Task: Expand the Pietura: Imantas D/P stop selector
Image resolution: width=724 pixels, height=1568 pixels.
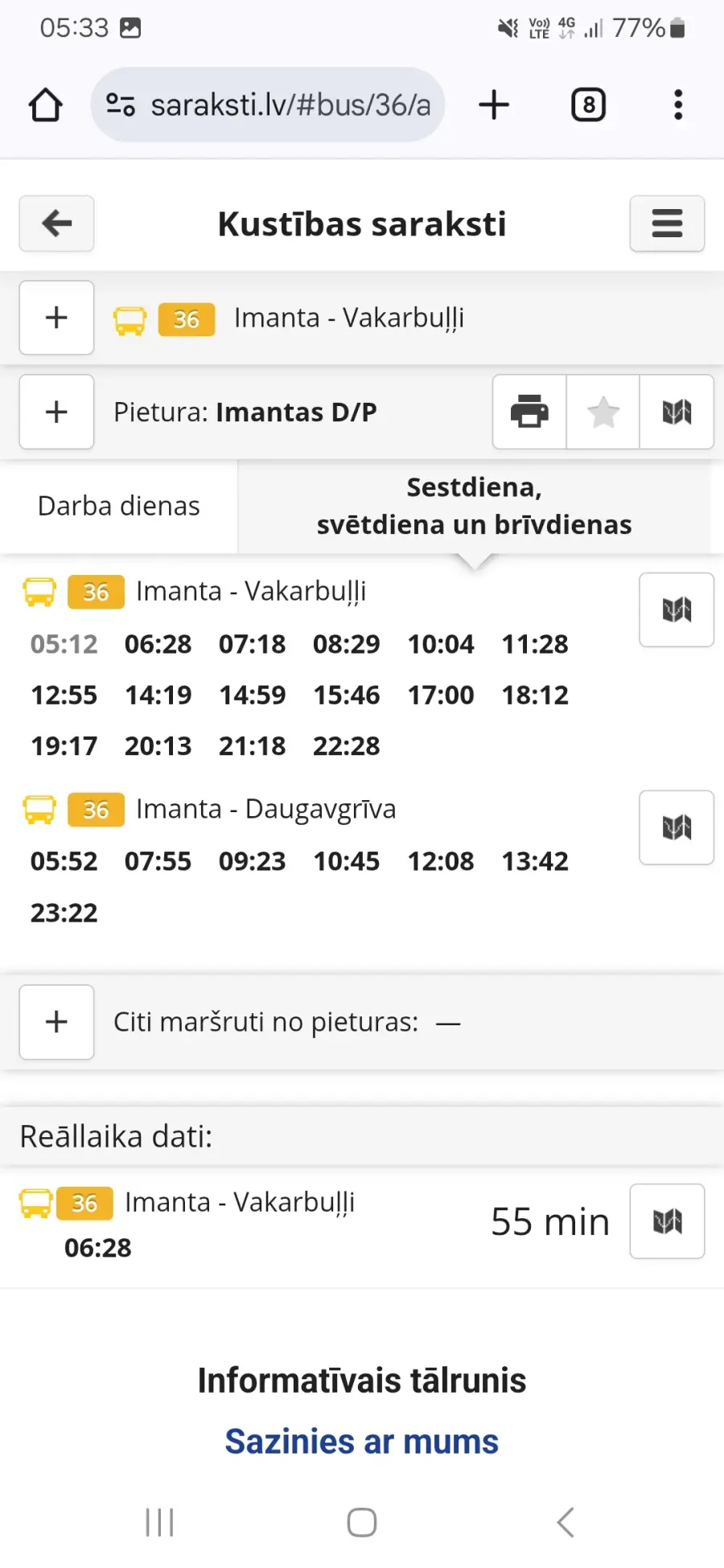Action: point(56,412)
